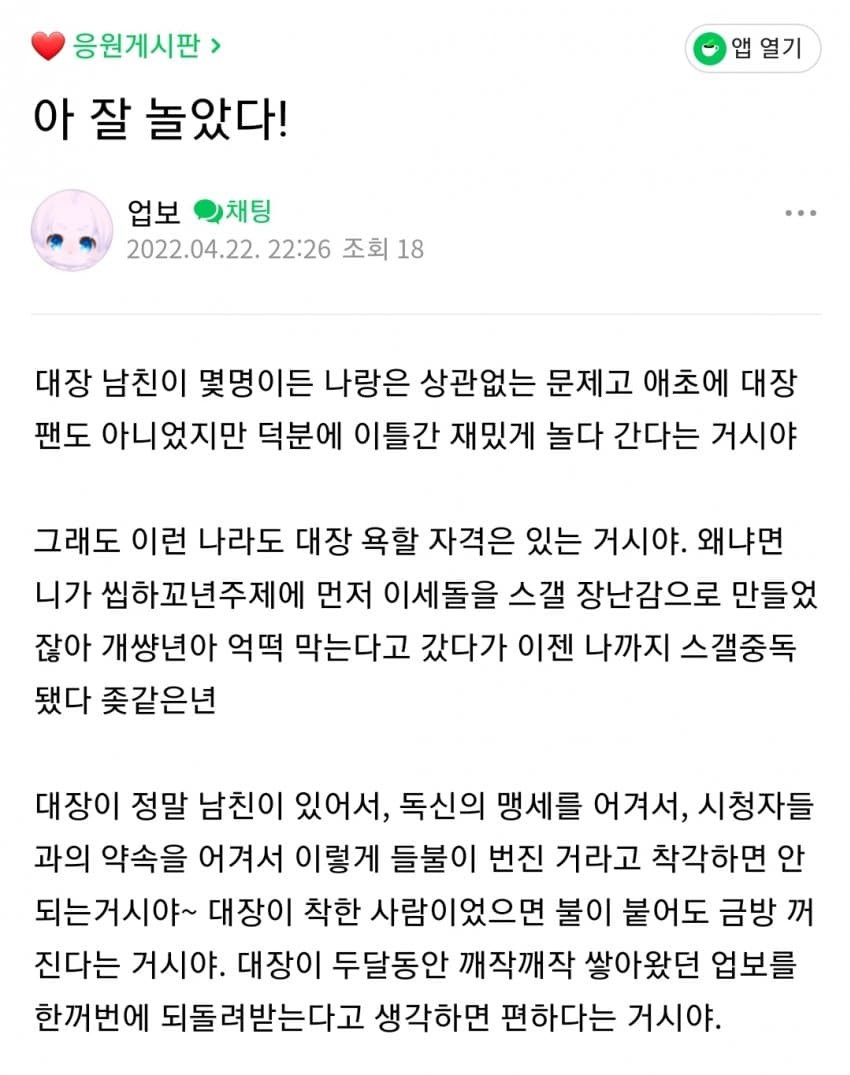The height and width of the screenshot is (1075, 850).
Task: Tap the 앱 열기 button
Action: point(753,49)
